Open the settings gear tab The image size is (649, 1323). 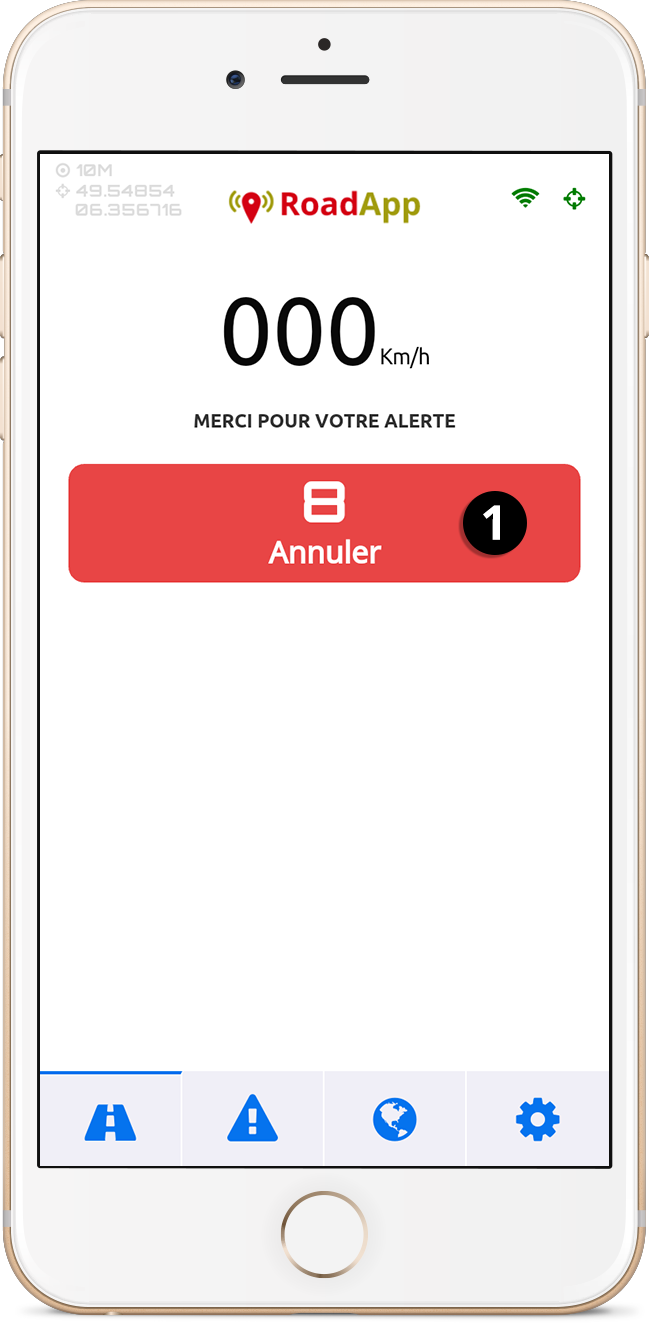[537, 1119]
